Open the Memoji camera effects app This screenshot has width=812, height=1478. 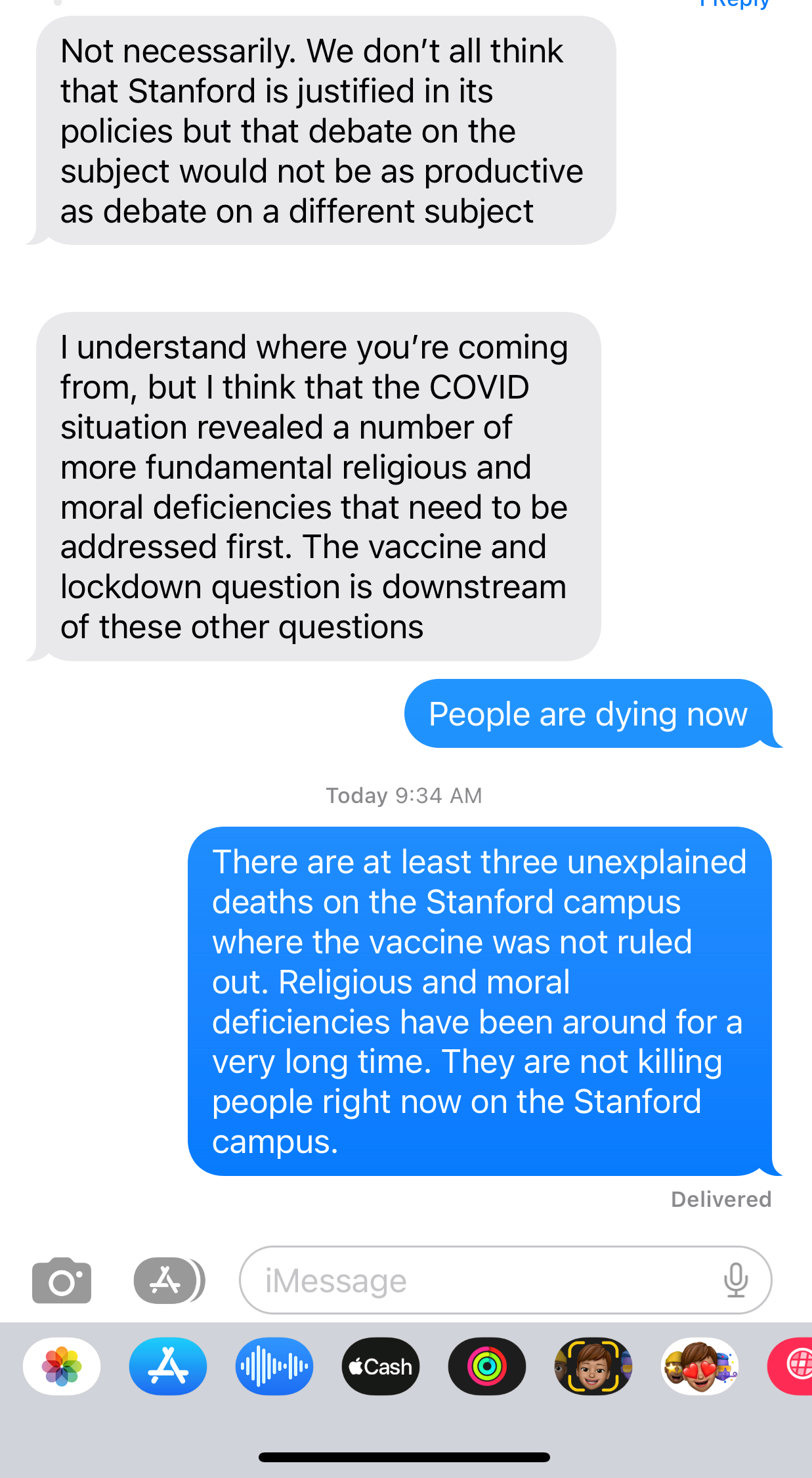593,1366
